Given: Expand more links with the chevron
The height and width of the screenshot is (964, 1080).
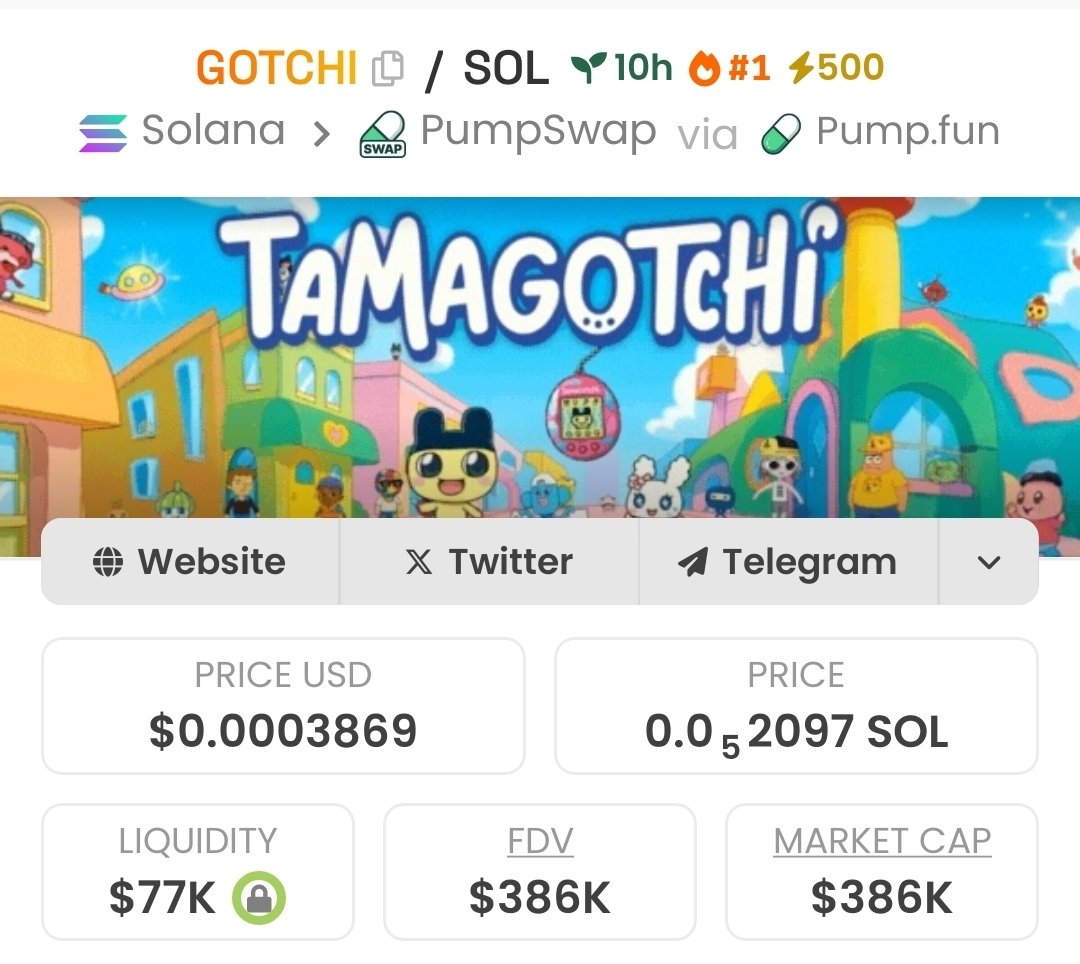Looking at the screenshot, I should click(988, 562).
